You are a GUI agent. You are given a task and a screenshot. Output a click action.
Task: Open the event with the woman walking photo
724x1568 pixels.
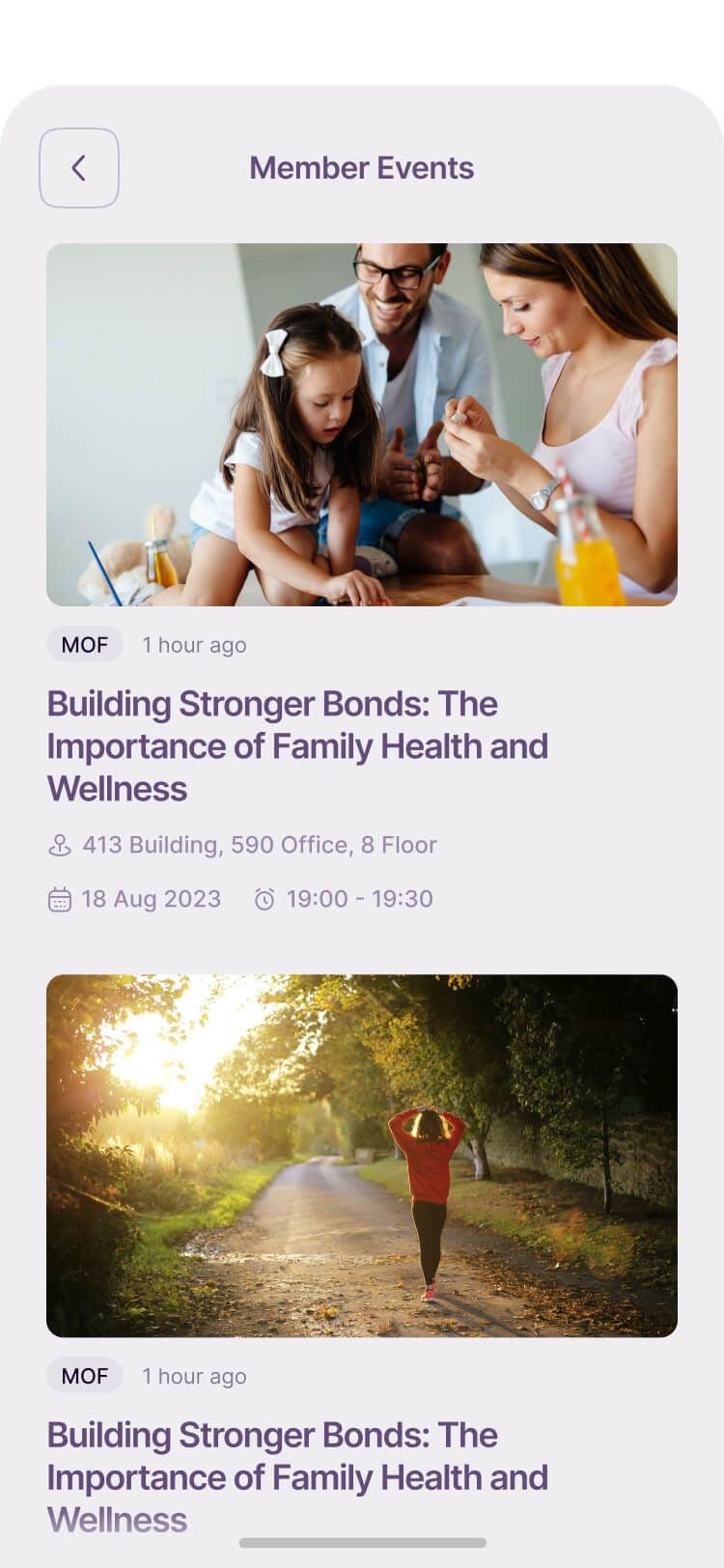[361, 1155]
